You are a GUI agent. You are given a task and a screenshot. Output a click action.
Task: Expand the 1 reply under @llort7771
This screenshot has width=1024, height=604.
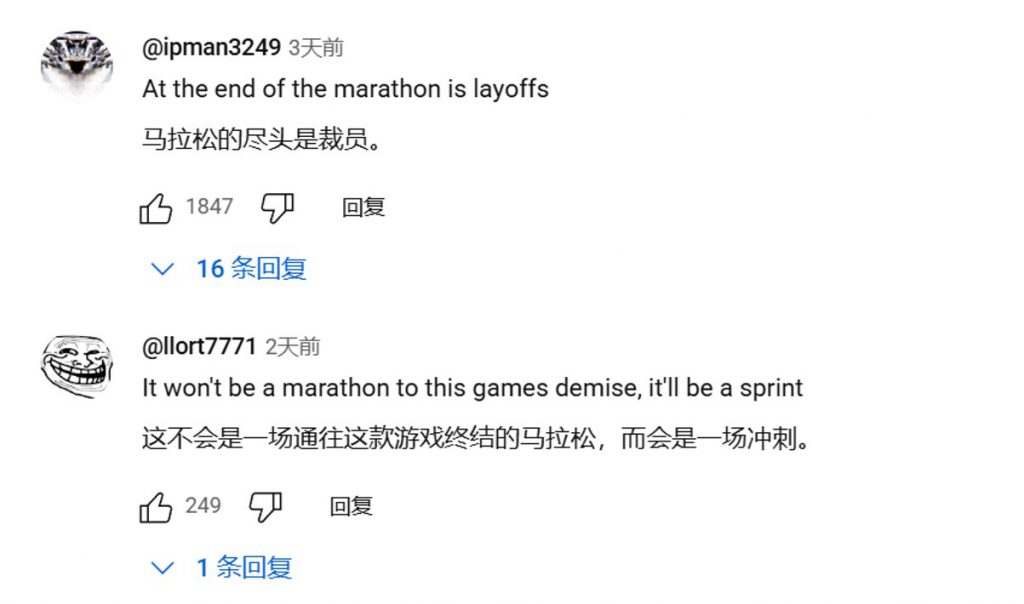click(222, 569)
